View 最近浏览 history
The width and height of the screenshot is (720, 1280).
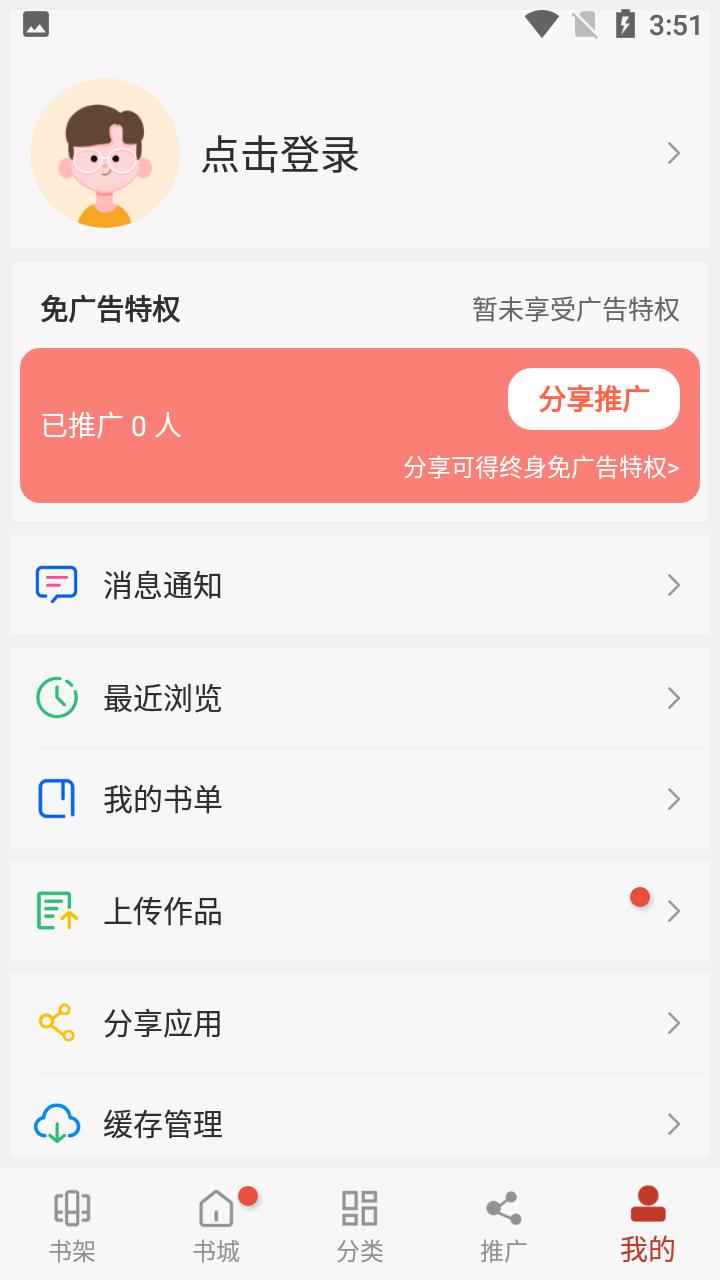tap(360, 698)
